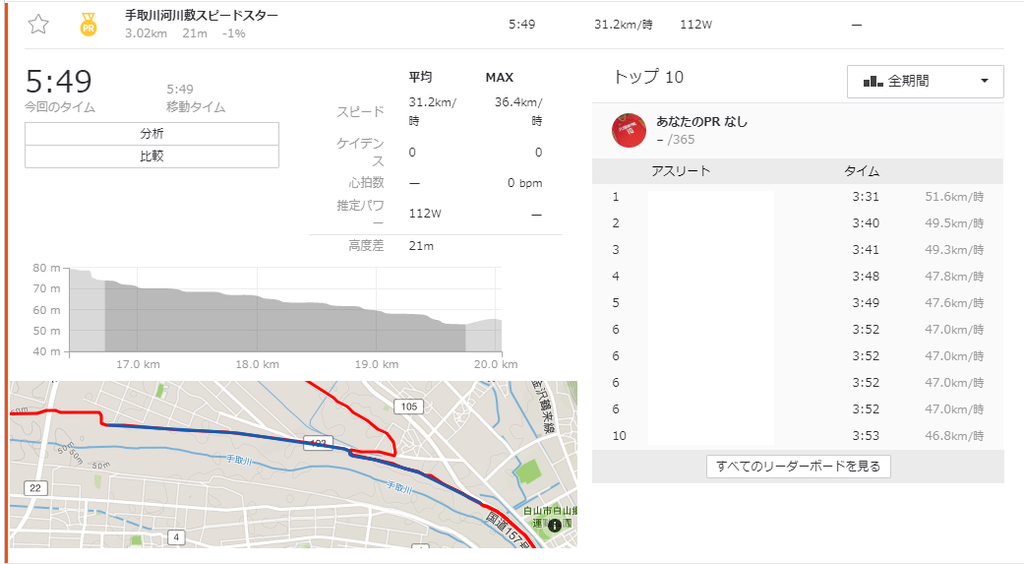The width and height of the screenshot is (1024, 564).
Task: Select the rank 10 entry with 3:53
Action: pyautogui.click(x=865, y=436)
